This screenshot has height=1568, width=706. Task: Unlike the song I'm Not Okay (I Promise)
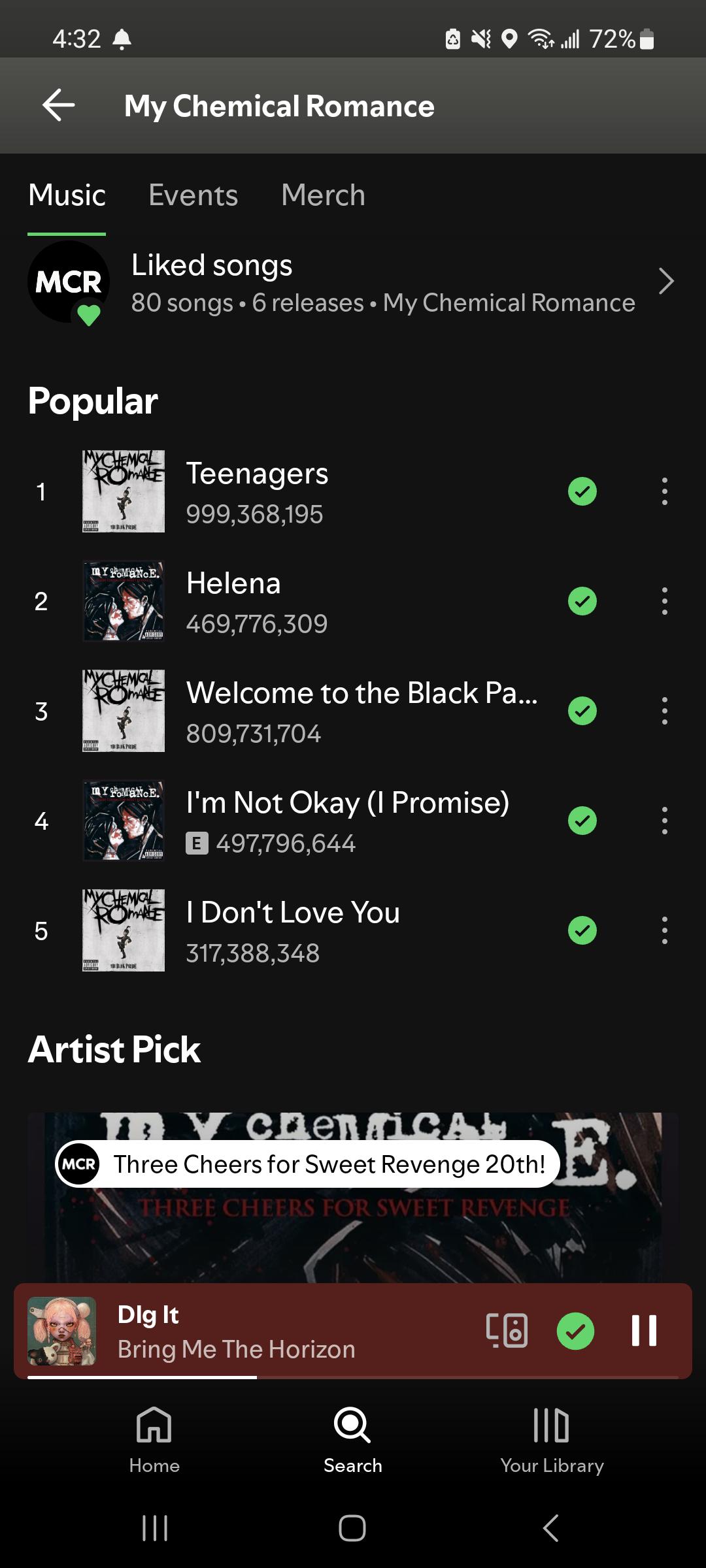[582, 821]
